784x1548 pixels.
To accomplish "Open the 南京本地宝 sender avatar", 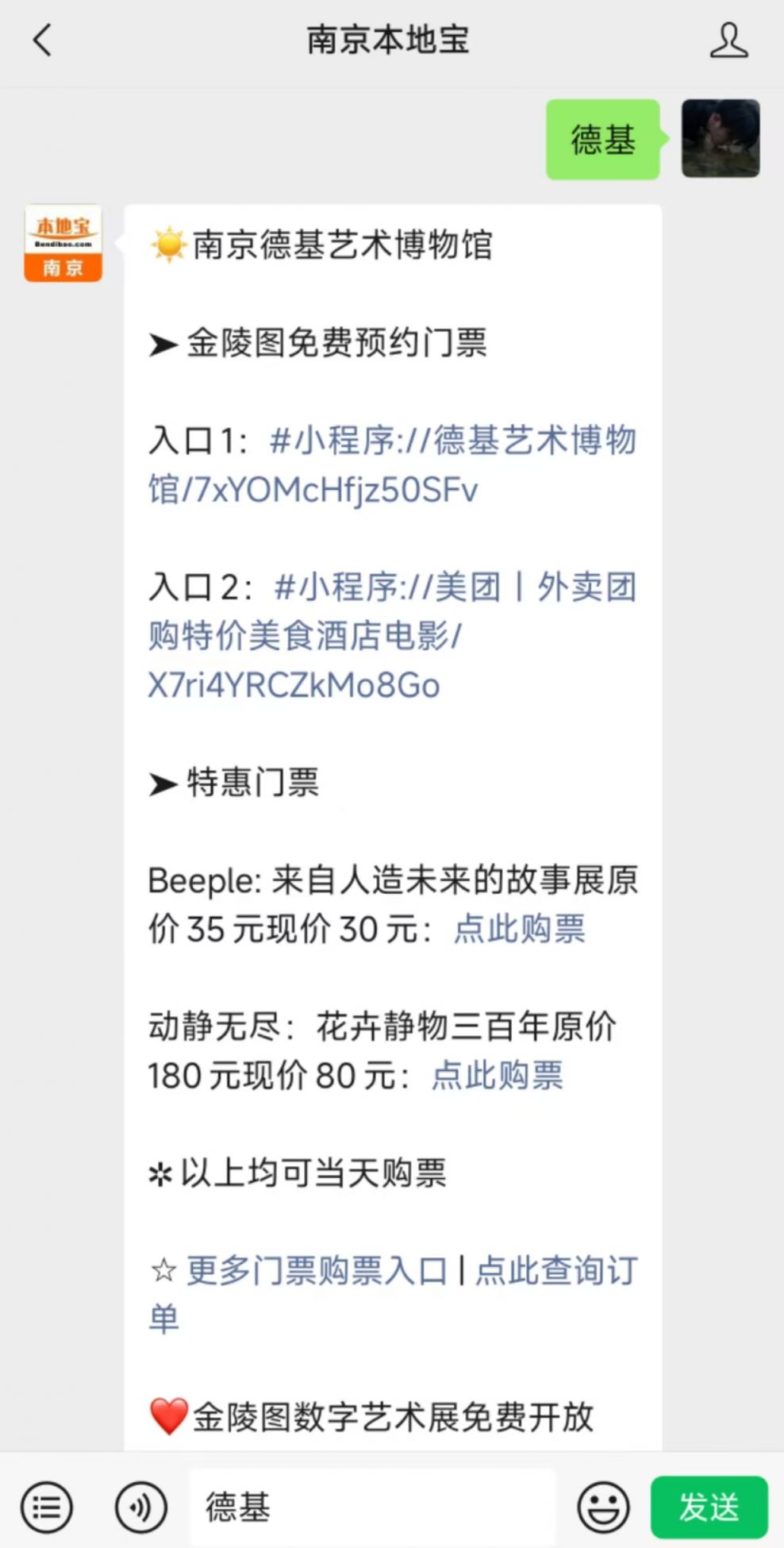I will (x=63, y=243).
